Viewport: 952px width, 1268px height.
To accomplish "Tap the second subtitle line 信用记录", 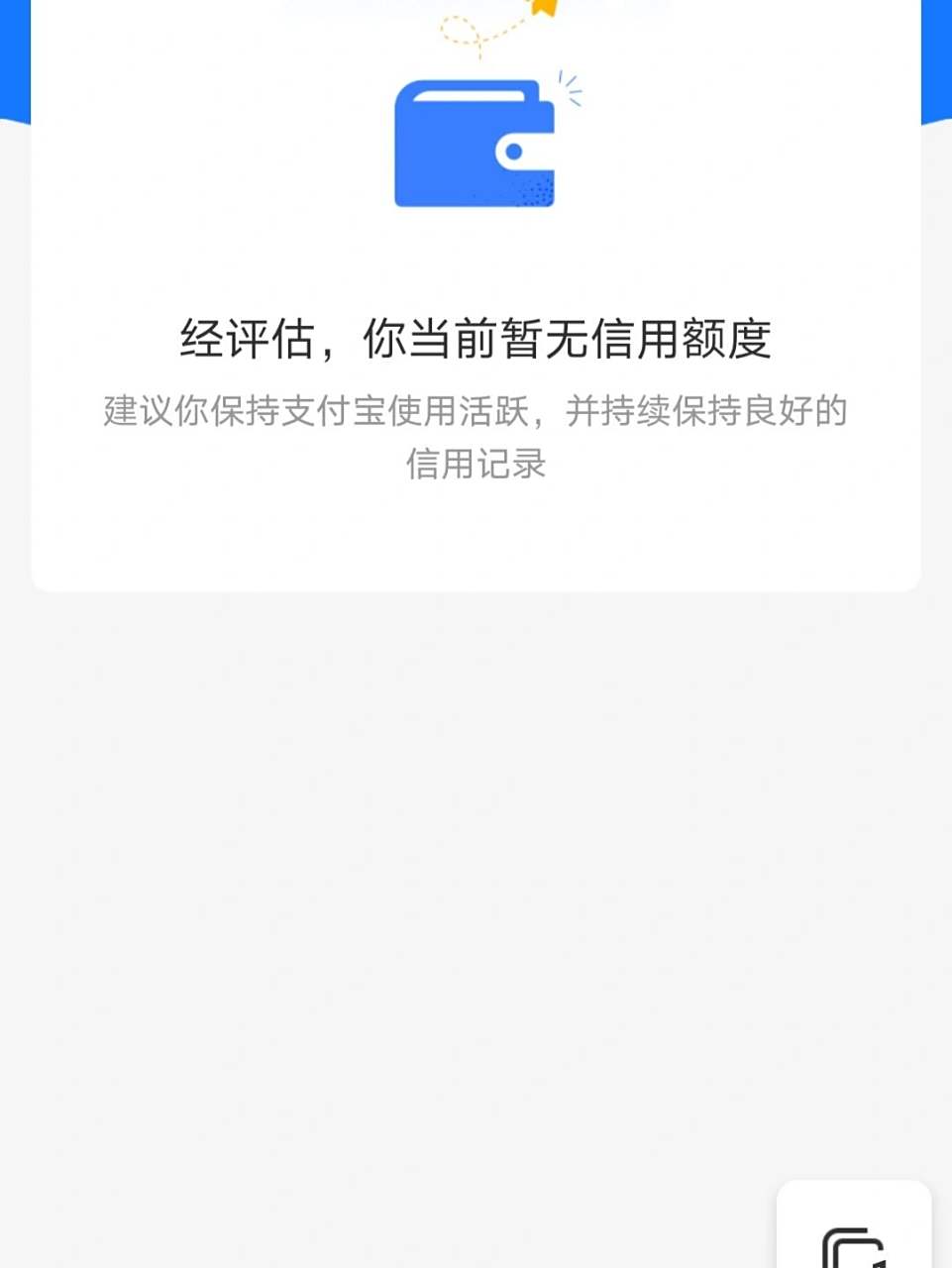I will 476,464.
